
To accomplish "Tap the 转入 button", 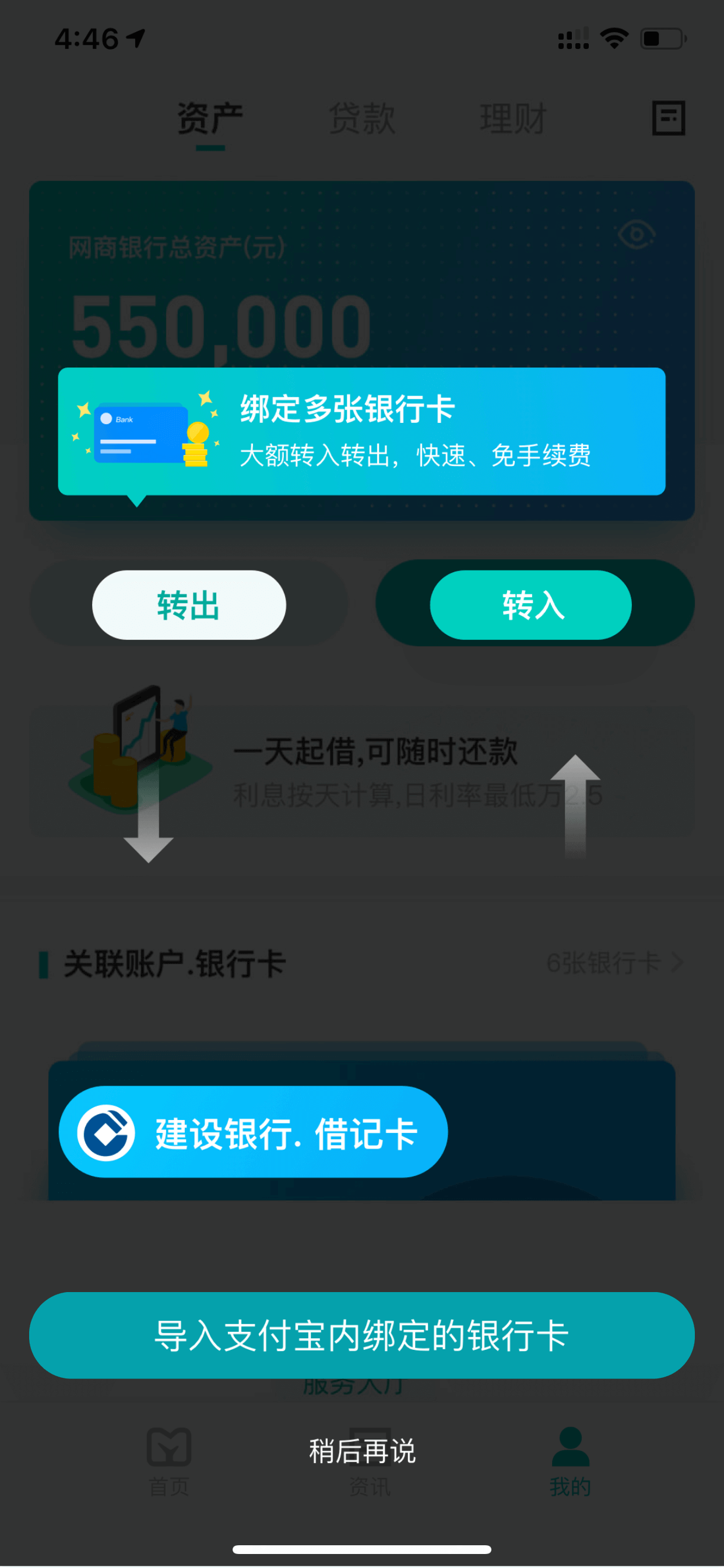I will pos(530,605).
